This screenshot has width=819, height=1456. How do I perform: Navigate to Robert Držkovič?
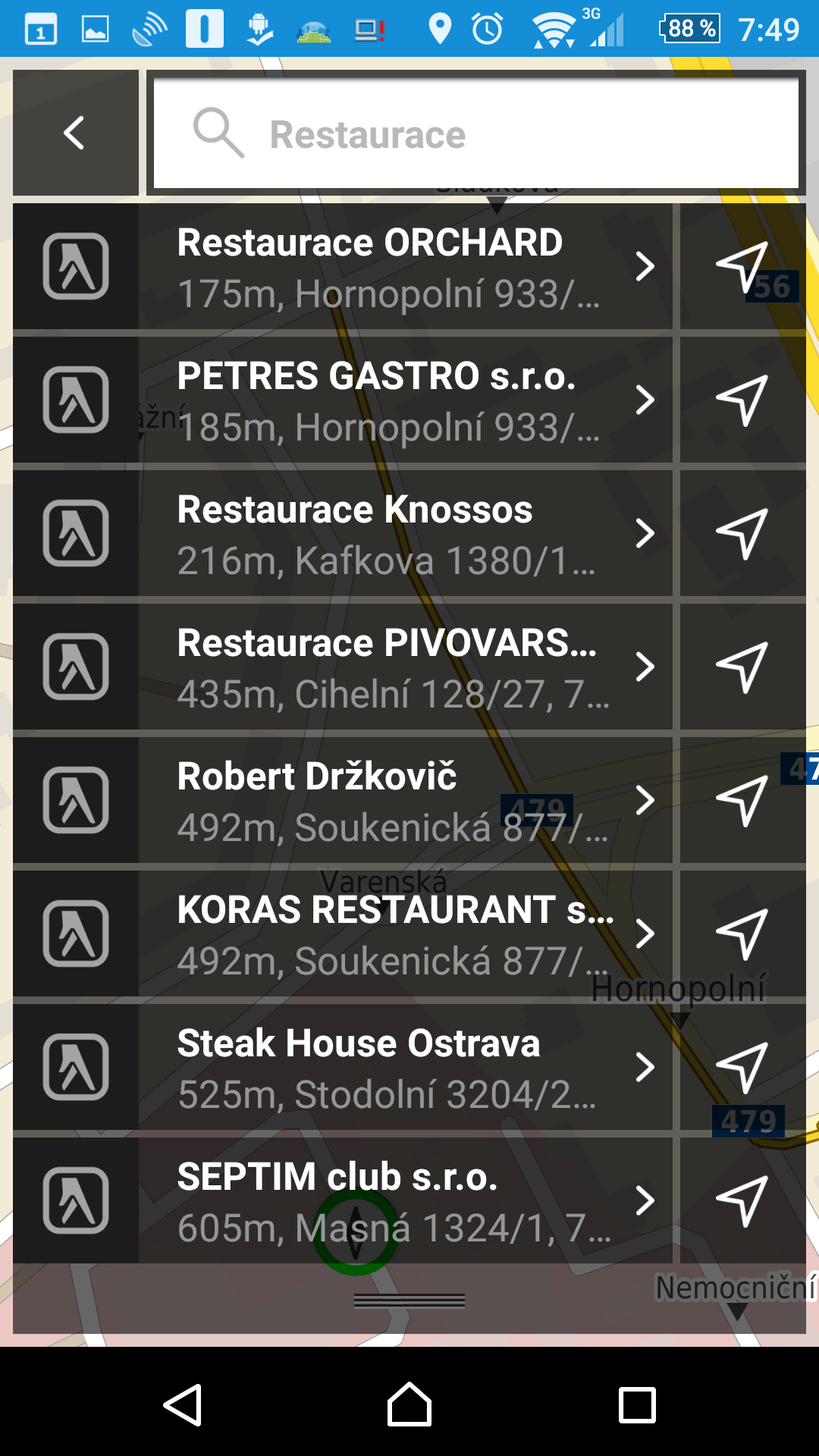743,800
